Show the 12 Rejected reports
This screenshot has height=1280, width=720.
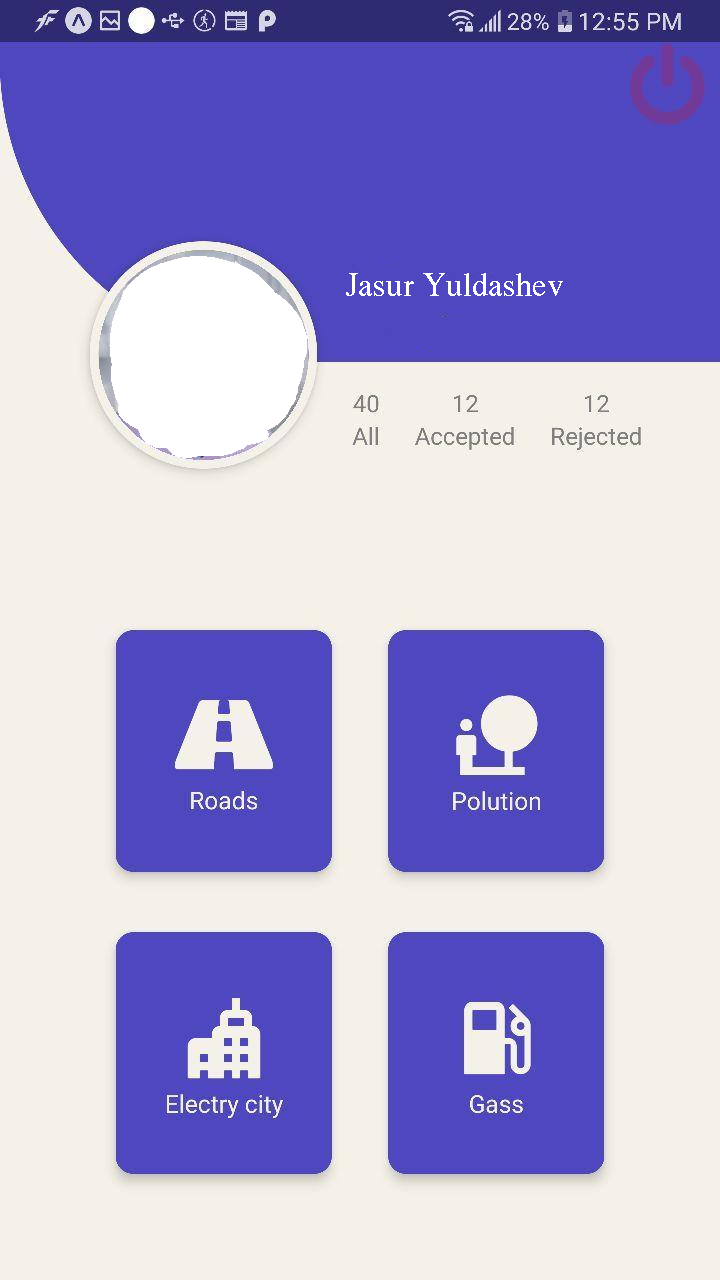pos(596,421)
